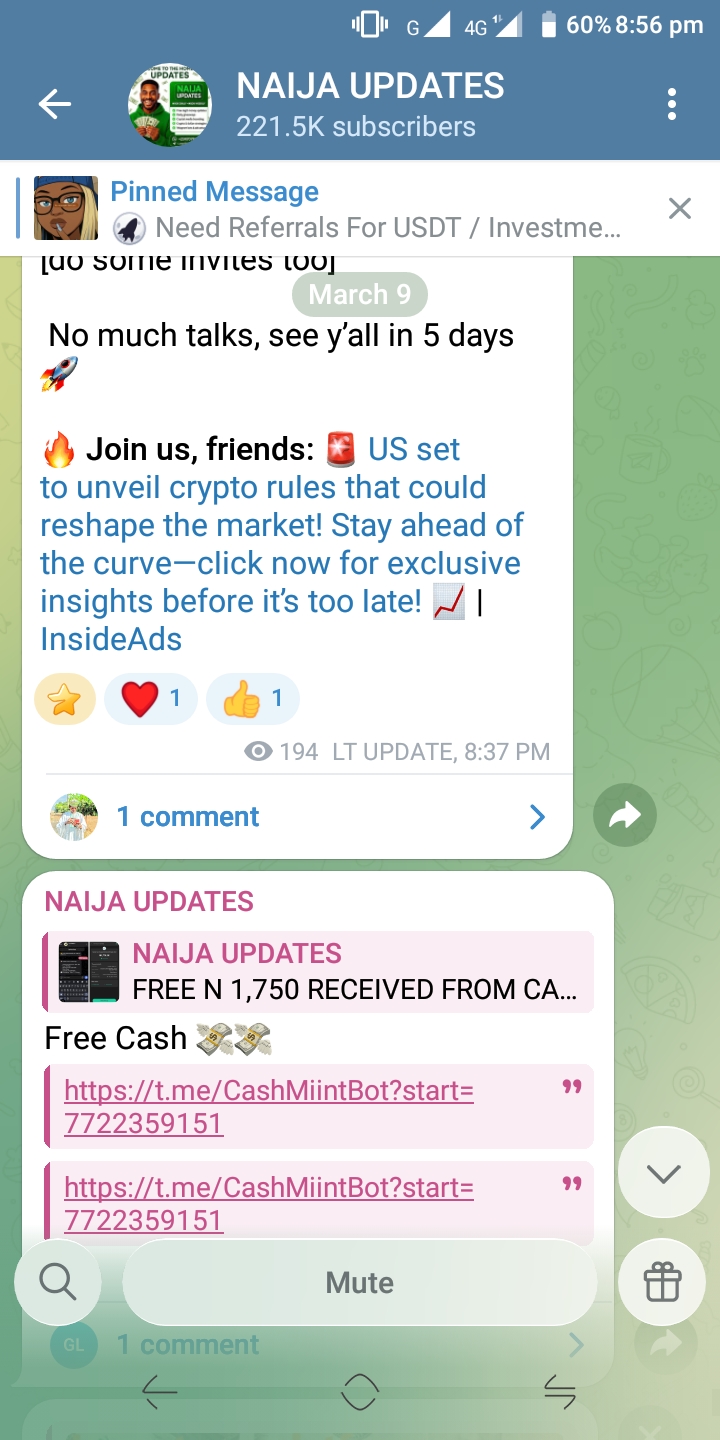React with the star emoji
The image size is (720, 1440).
(65, 699)
